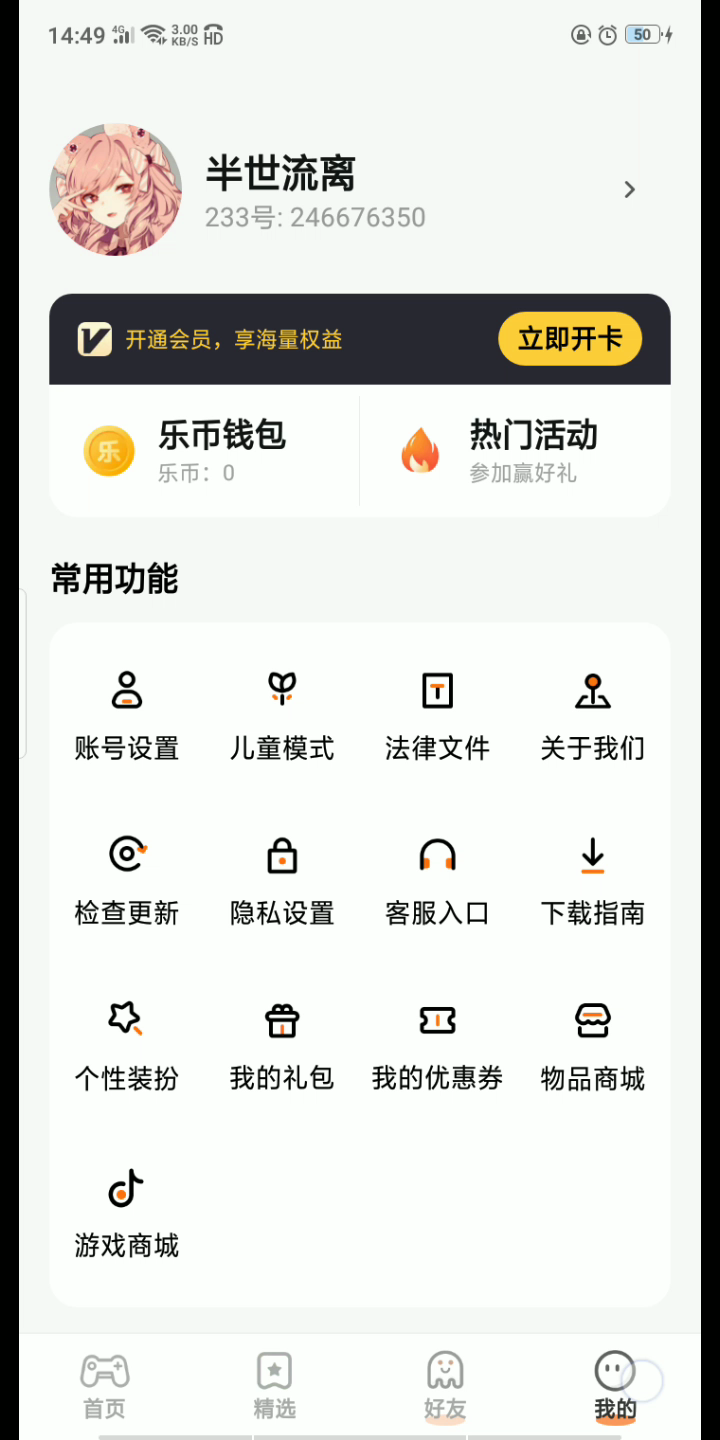Viewport: 720px width, 1440px height.
Task: Open 隐私设置 privacy settings
Action: tap(282, 879)
